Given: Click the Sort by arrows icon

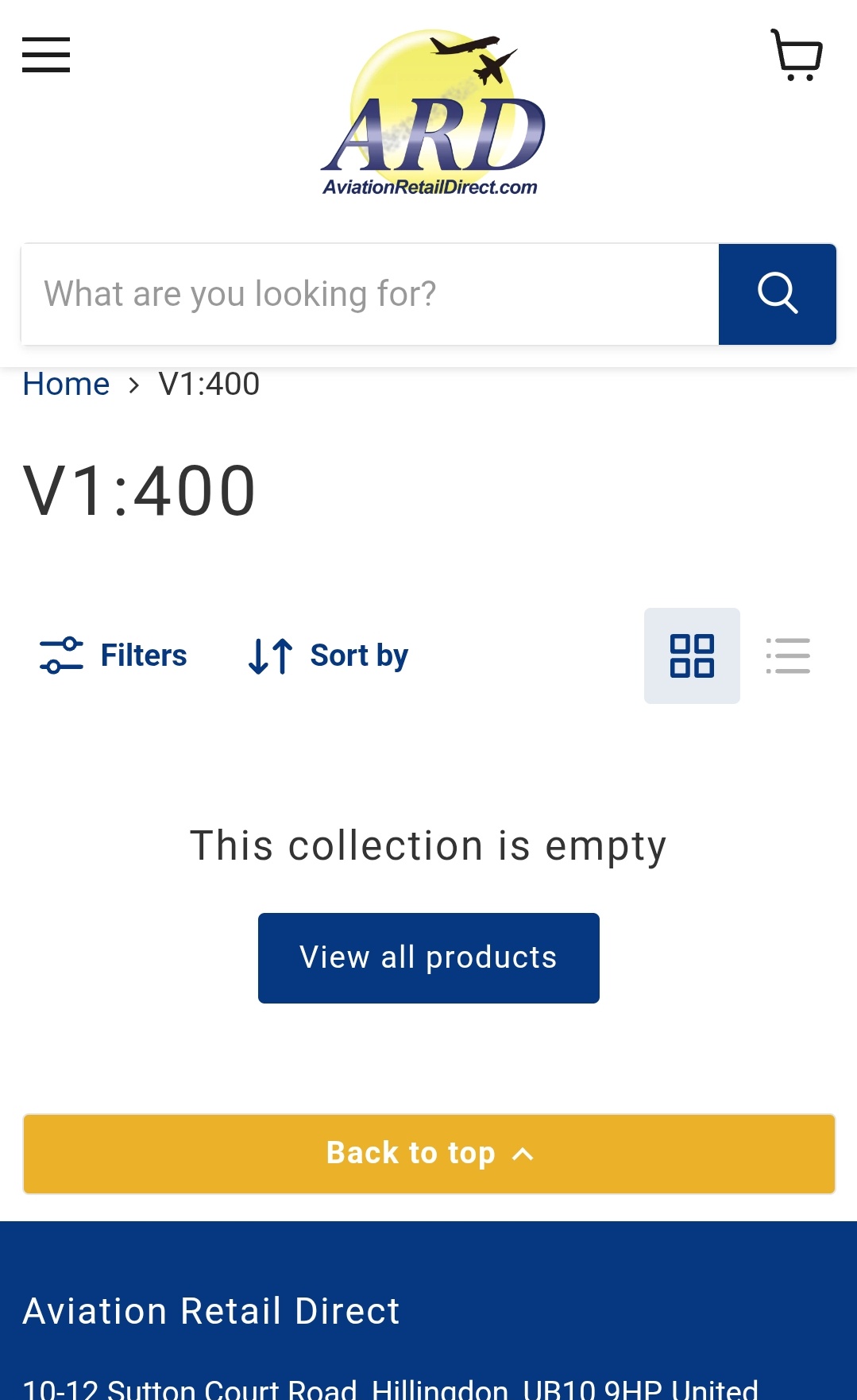Looking at the screenshot, I should click(x=268, y=655).
